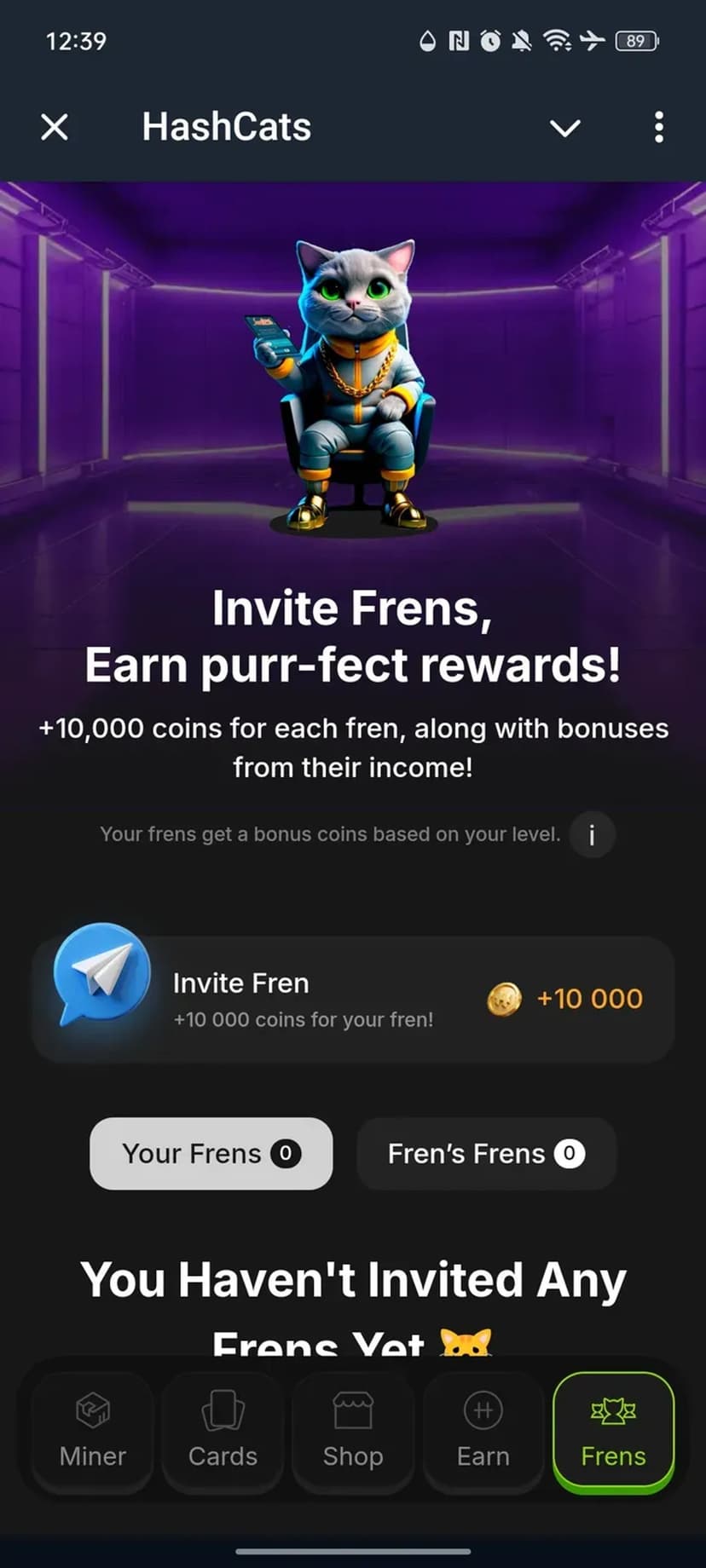This screenshot has height=1568, width=706.
Task: Open the three-dot overflow menu
Action: point(658,128)
